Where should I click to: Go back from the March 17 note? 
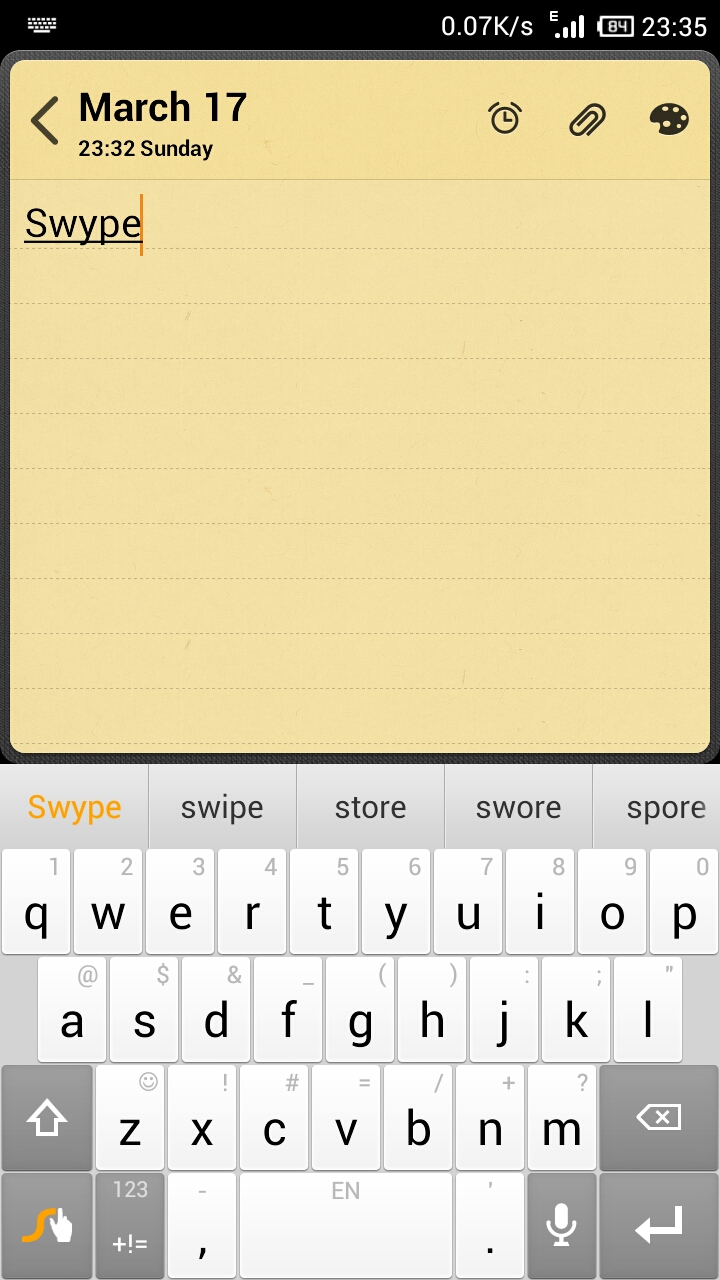tap(45, 121)
